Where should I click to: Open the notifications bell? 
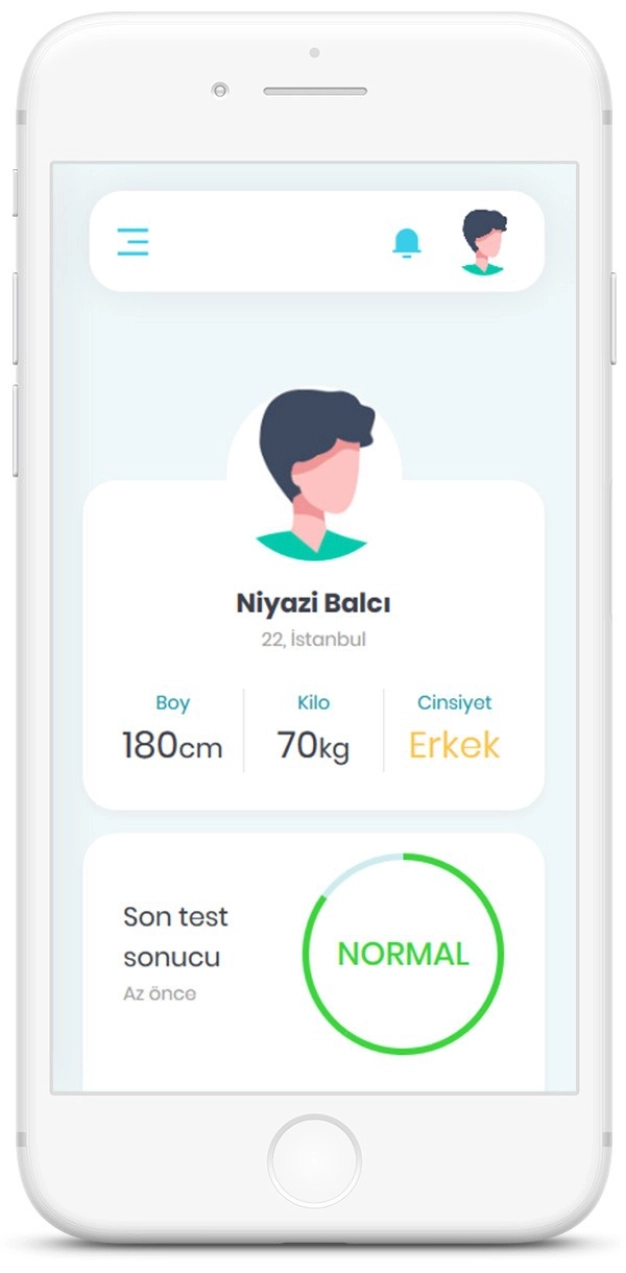406,243
